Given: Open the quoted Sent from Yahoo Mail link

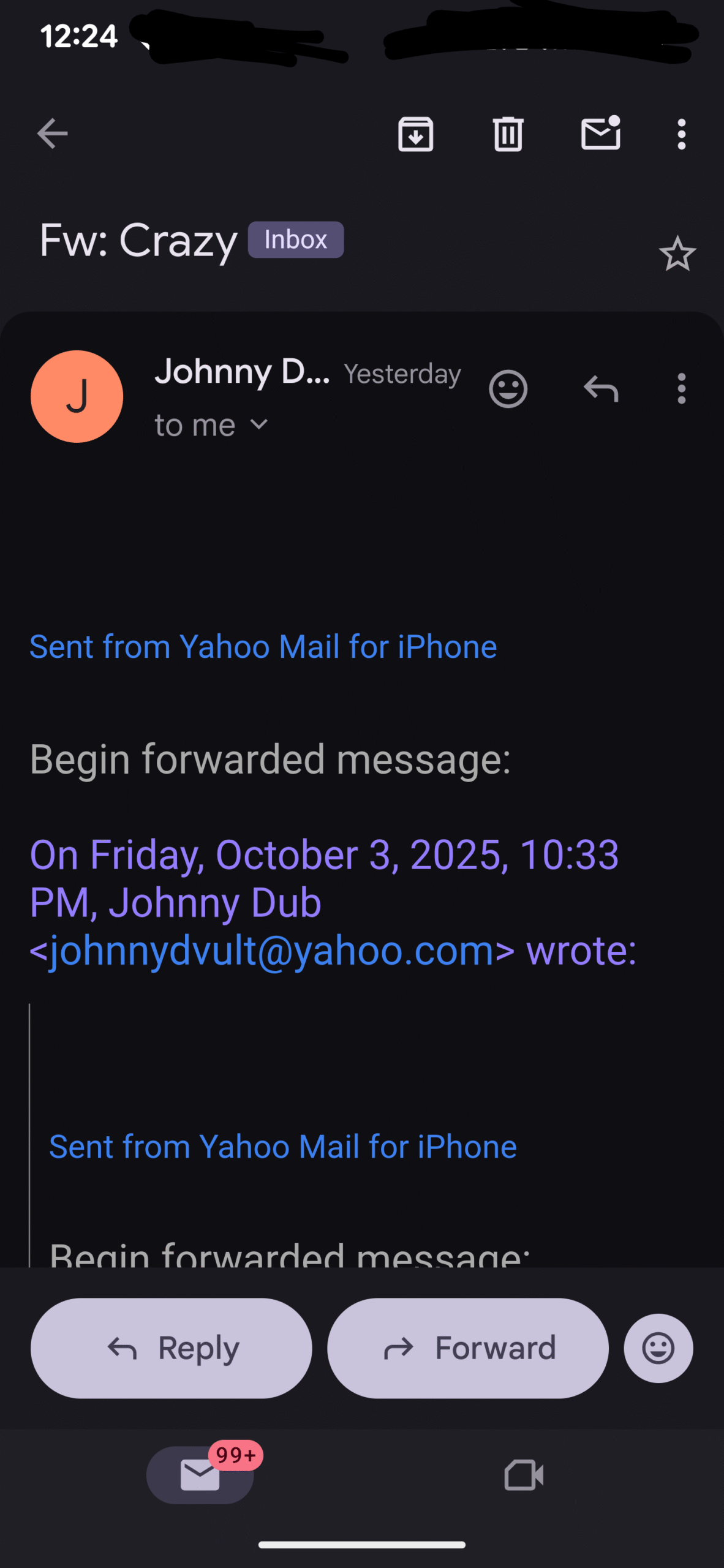Looking at the screenshot, I should (x=283, y=1147).
